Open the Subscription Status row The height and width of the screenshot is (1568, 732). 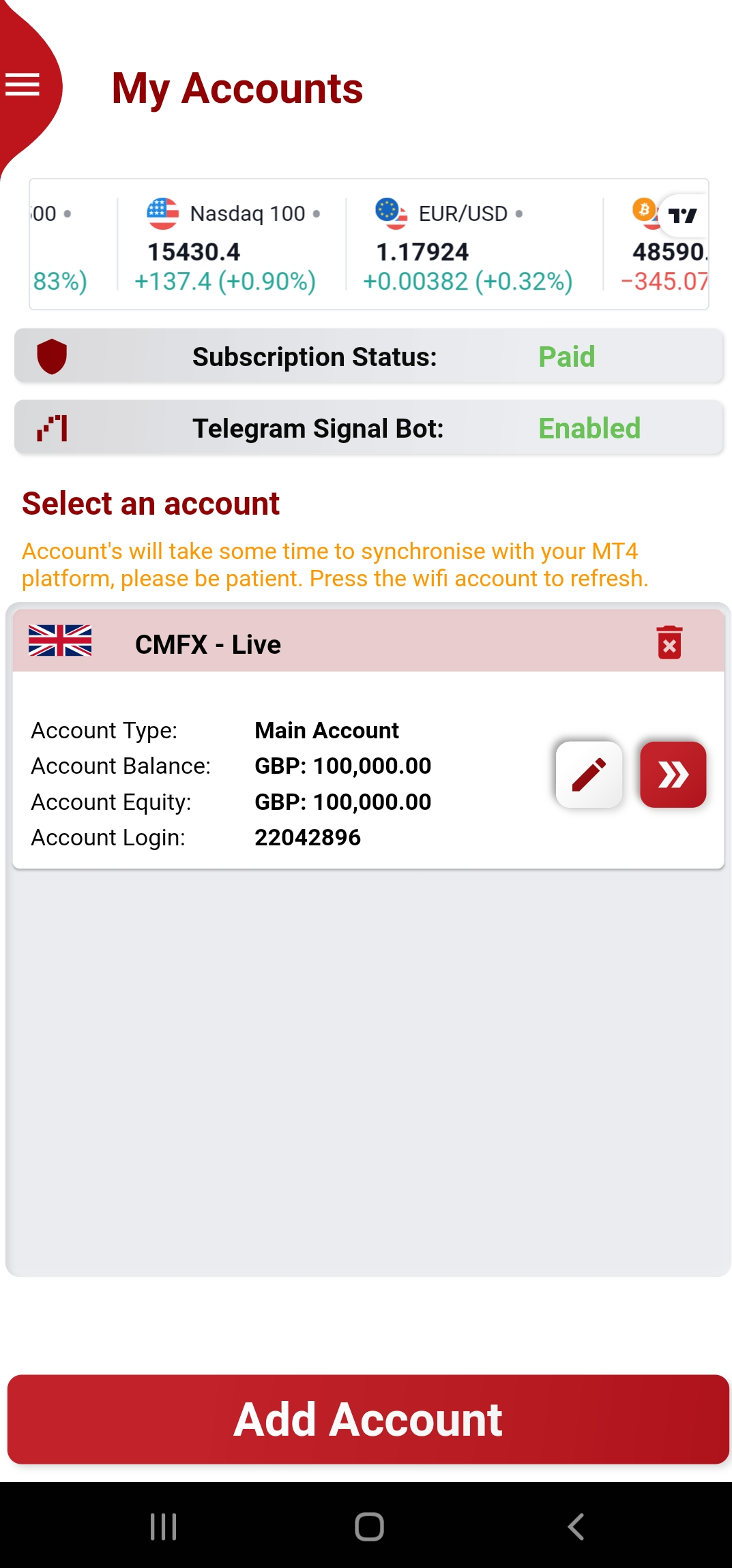[368, 357]
